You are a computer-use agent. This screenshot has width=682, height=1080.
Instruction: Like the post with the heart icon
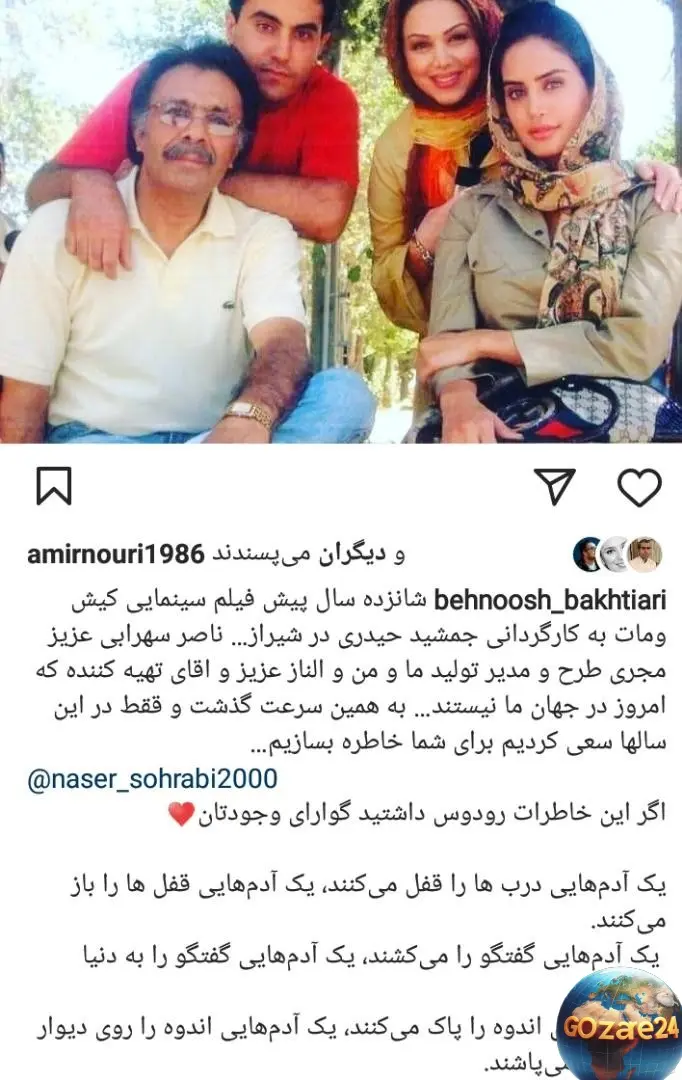[638, 486]
